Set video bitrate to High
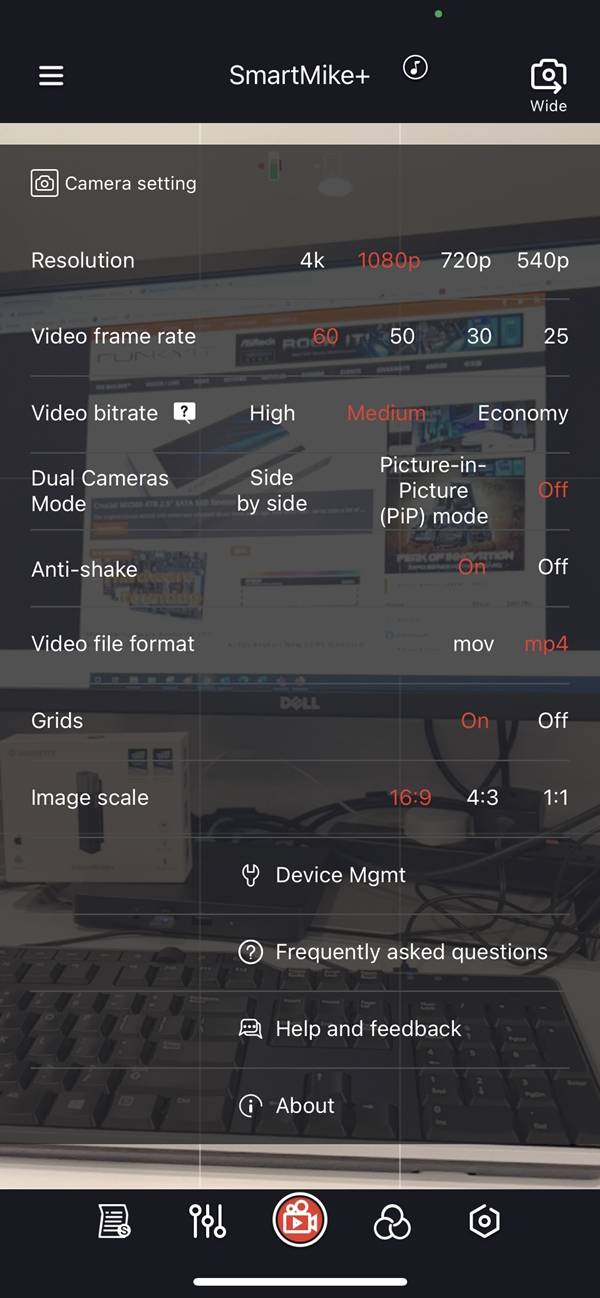600x1298 pixels. point(272,413)
